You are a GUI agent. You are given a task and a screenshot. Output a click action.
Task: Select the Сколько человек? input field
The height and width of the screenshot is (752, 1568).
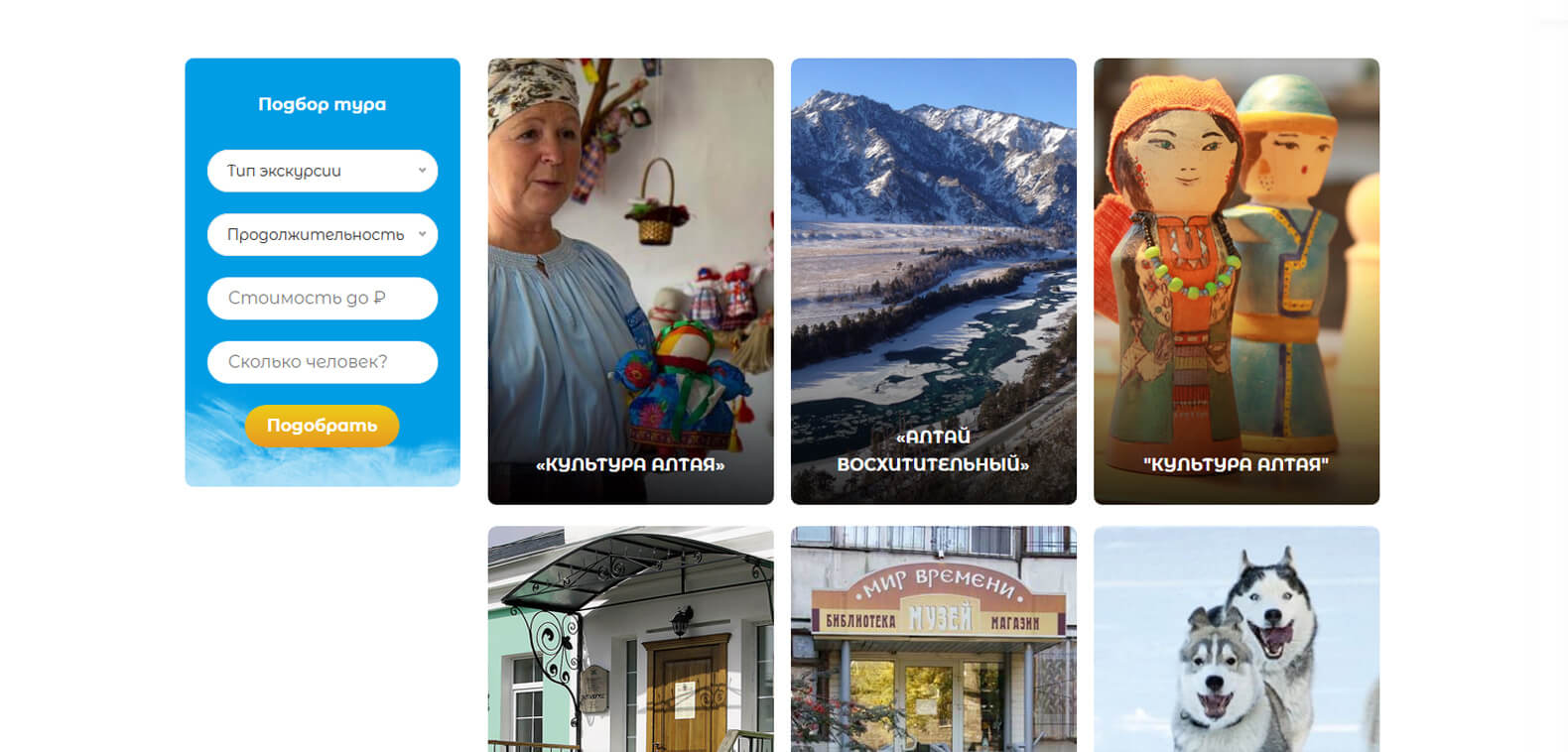tap(322, 362)
